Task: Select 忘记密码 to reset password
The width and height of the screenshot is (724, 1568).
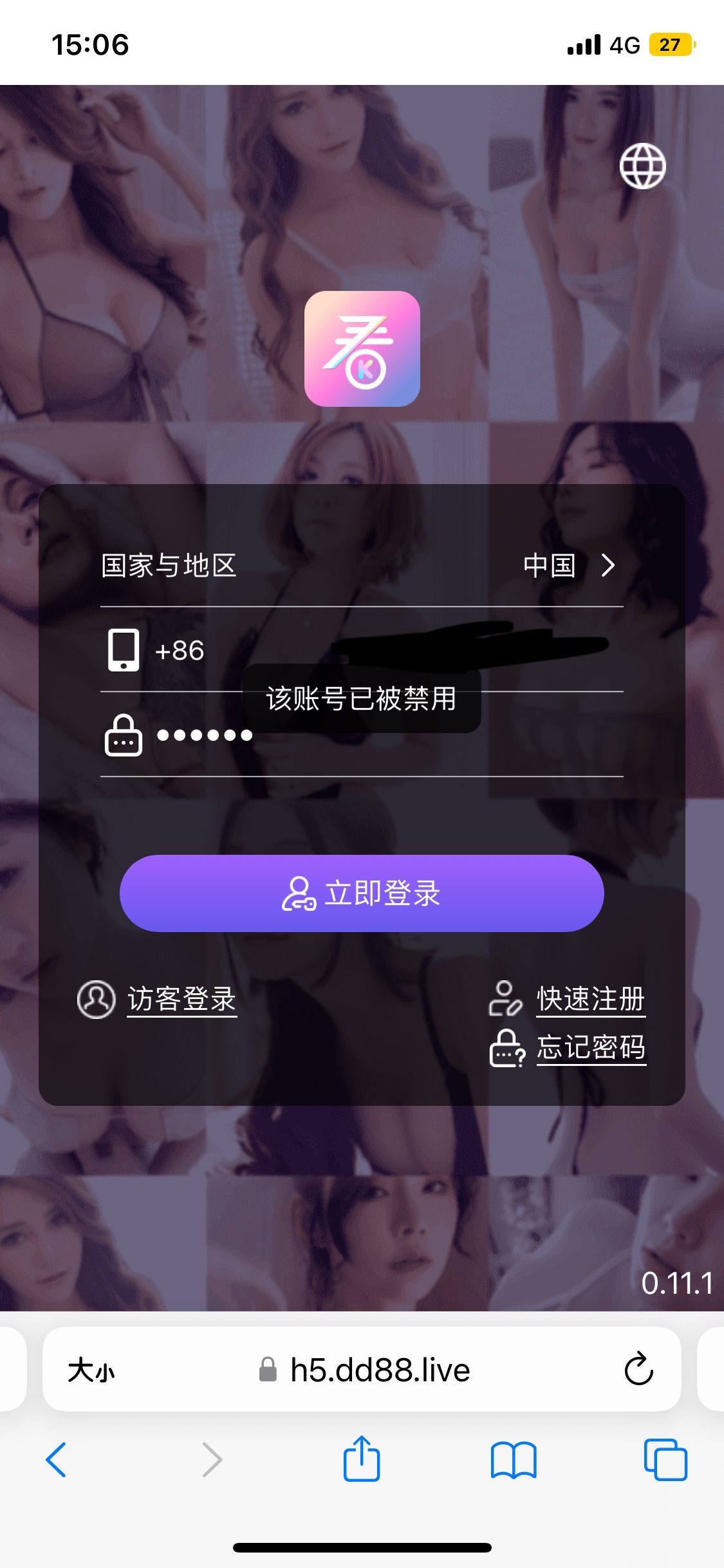Action: [569, 1047]
